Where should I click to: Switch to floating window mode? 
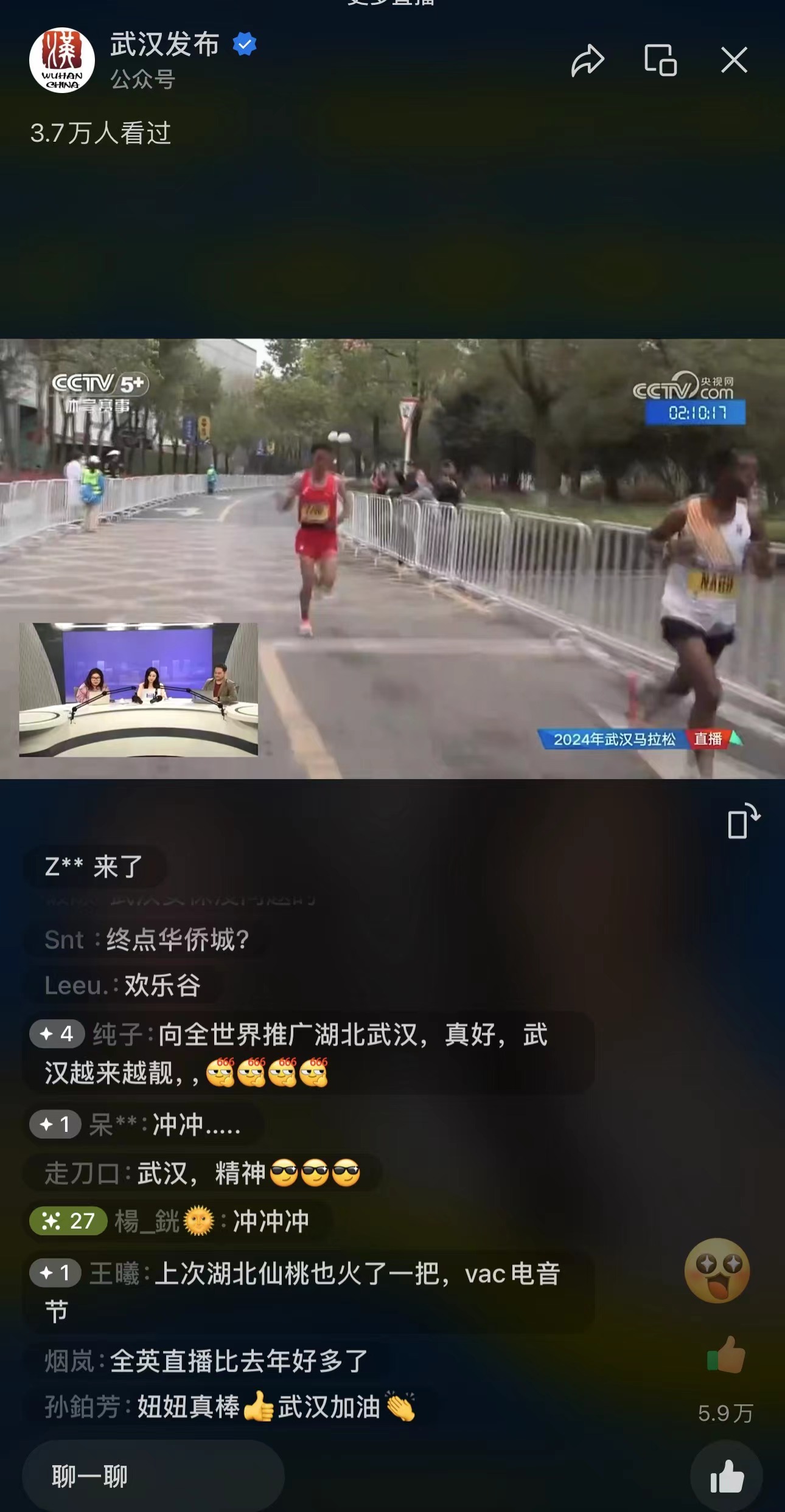coord(660,60)
